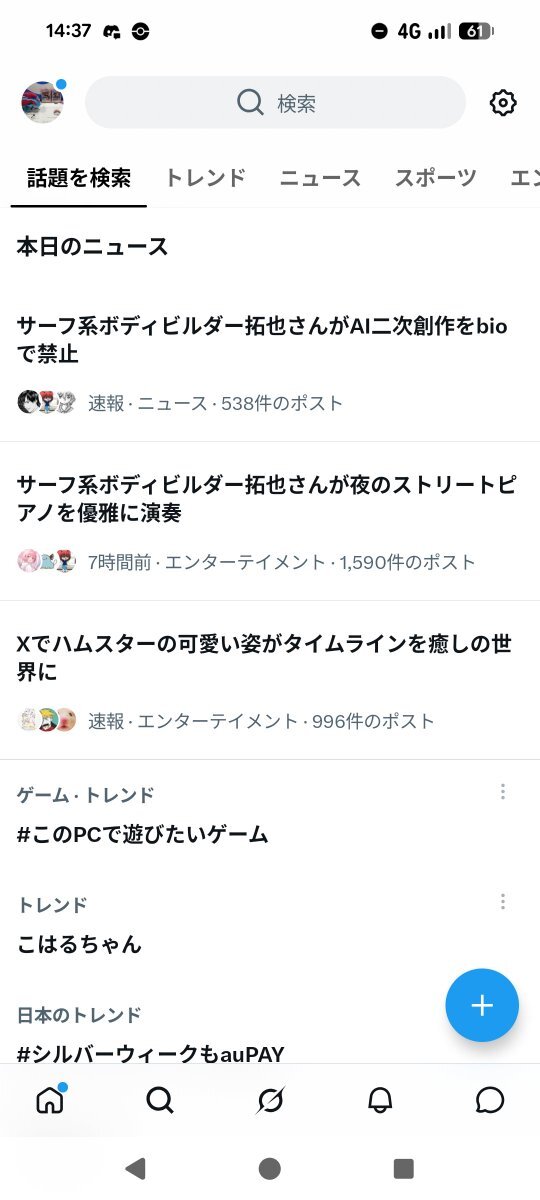The image size is (540, 1200).
Task: Switch to the スポーツ tab
Action: (x=435, y=178)
